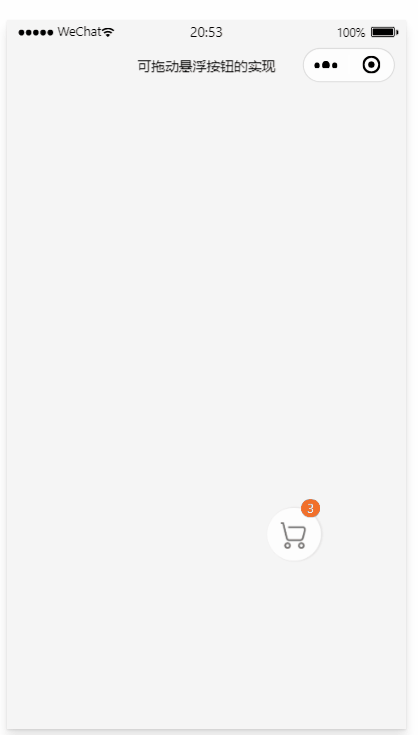Open the mini program more options menu
This screenshot has height=735, width=418.
pyautogui.click(x=326, y=65)
